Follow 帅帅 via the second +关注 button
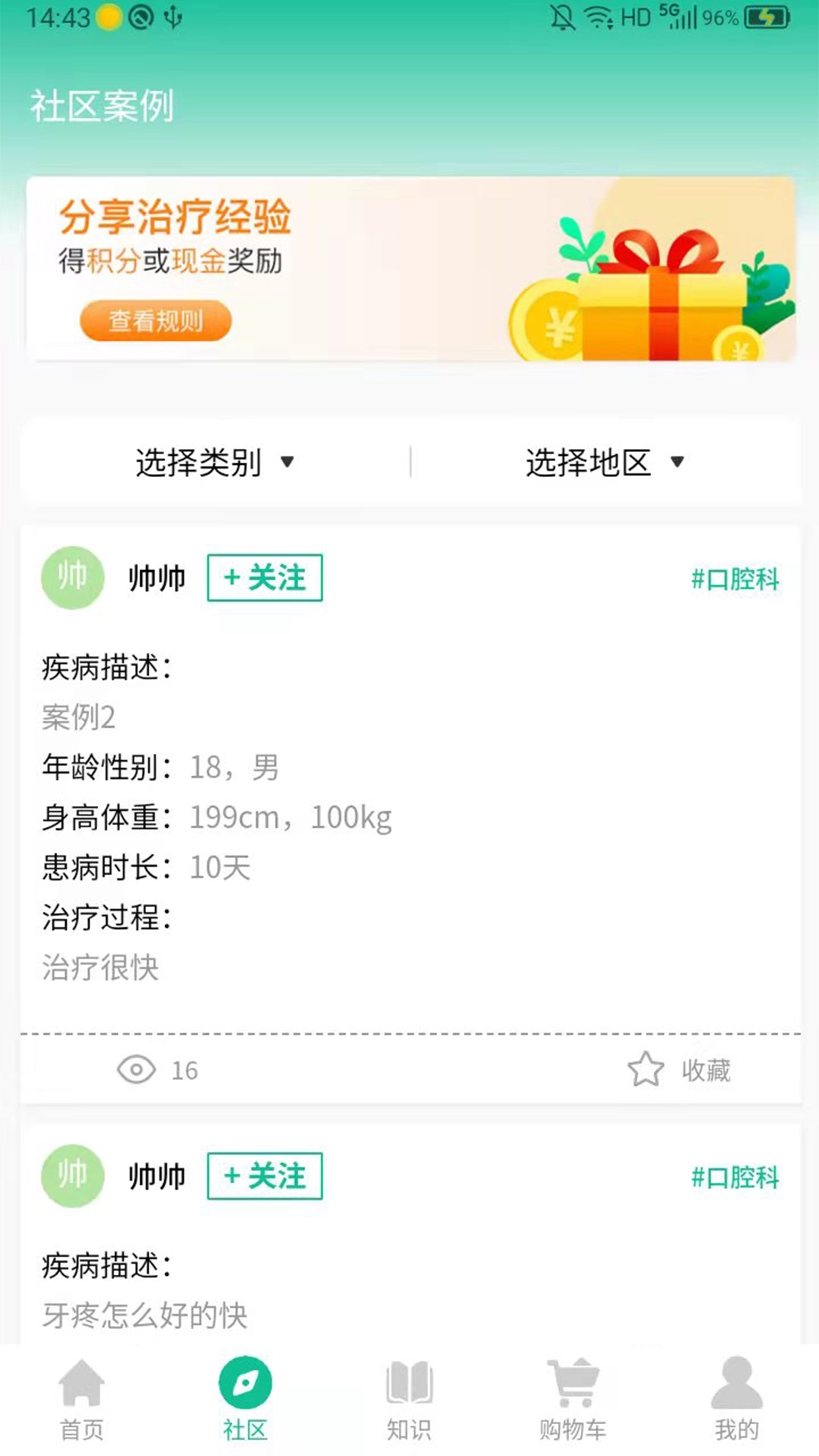 click(x=264, y=1176)
